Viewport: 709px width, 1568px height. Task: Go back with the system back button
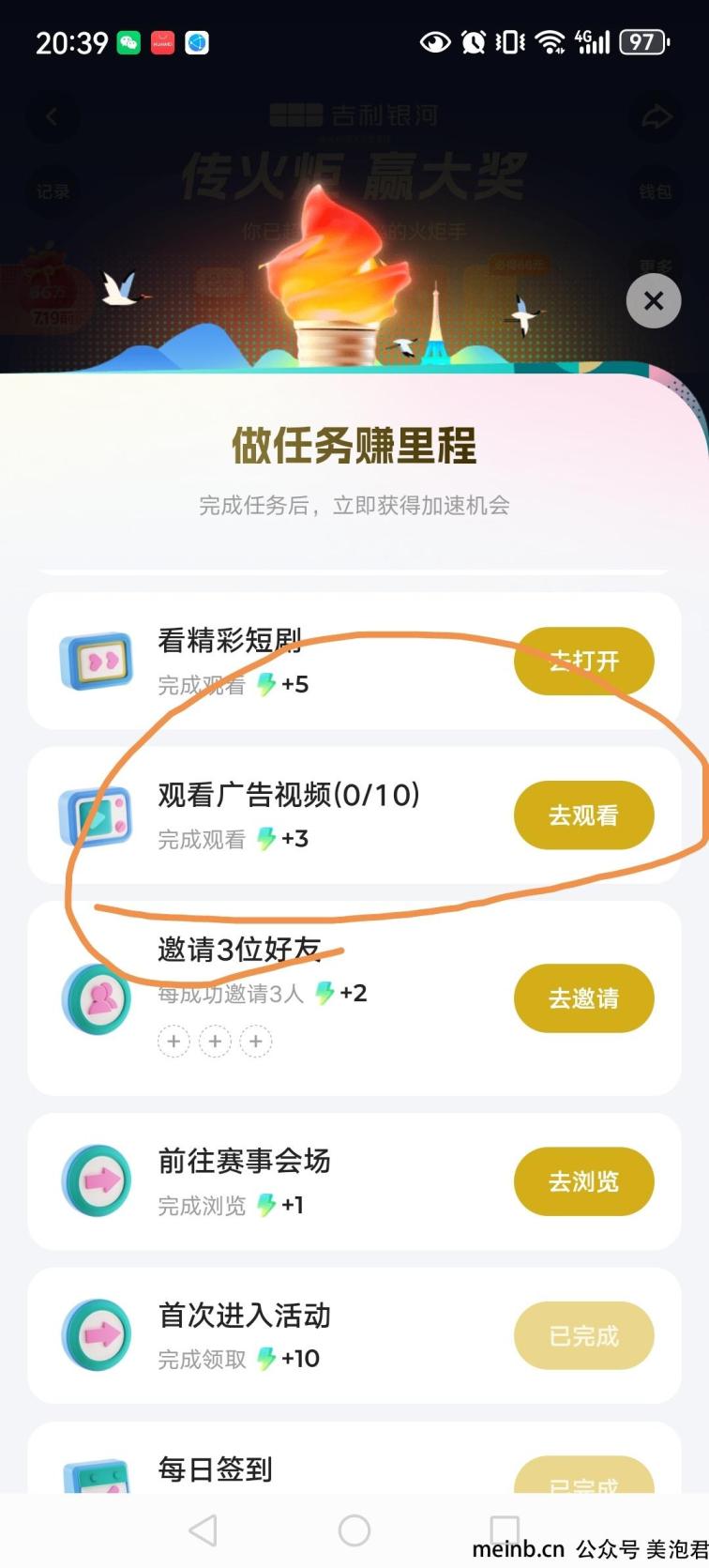tap(204, 1530)
